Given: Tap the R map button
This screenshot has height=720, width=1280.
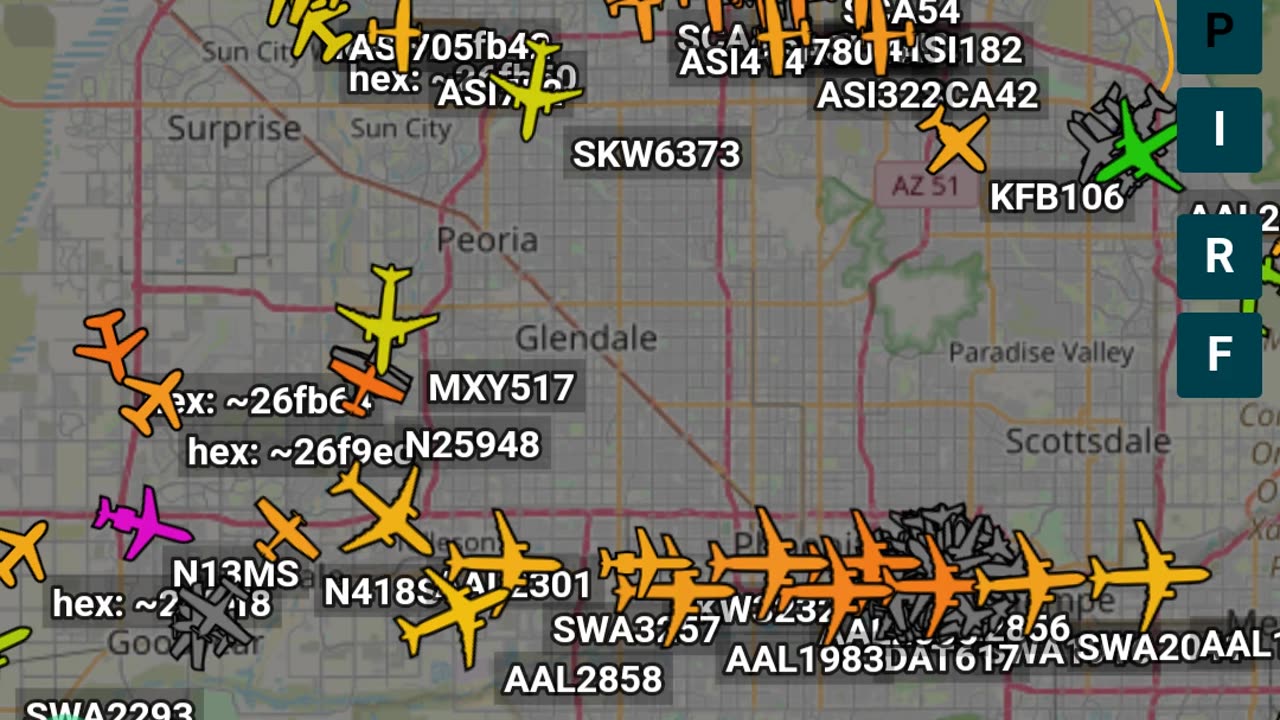Looking at the screenshot, I should [x=1218, y=257].
